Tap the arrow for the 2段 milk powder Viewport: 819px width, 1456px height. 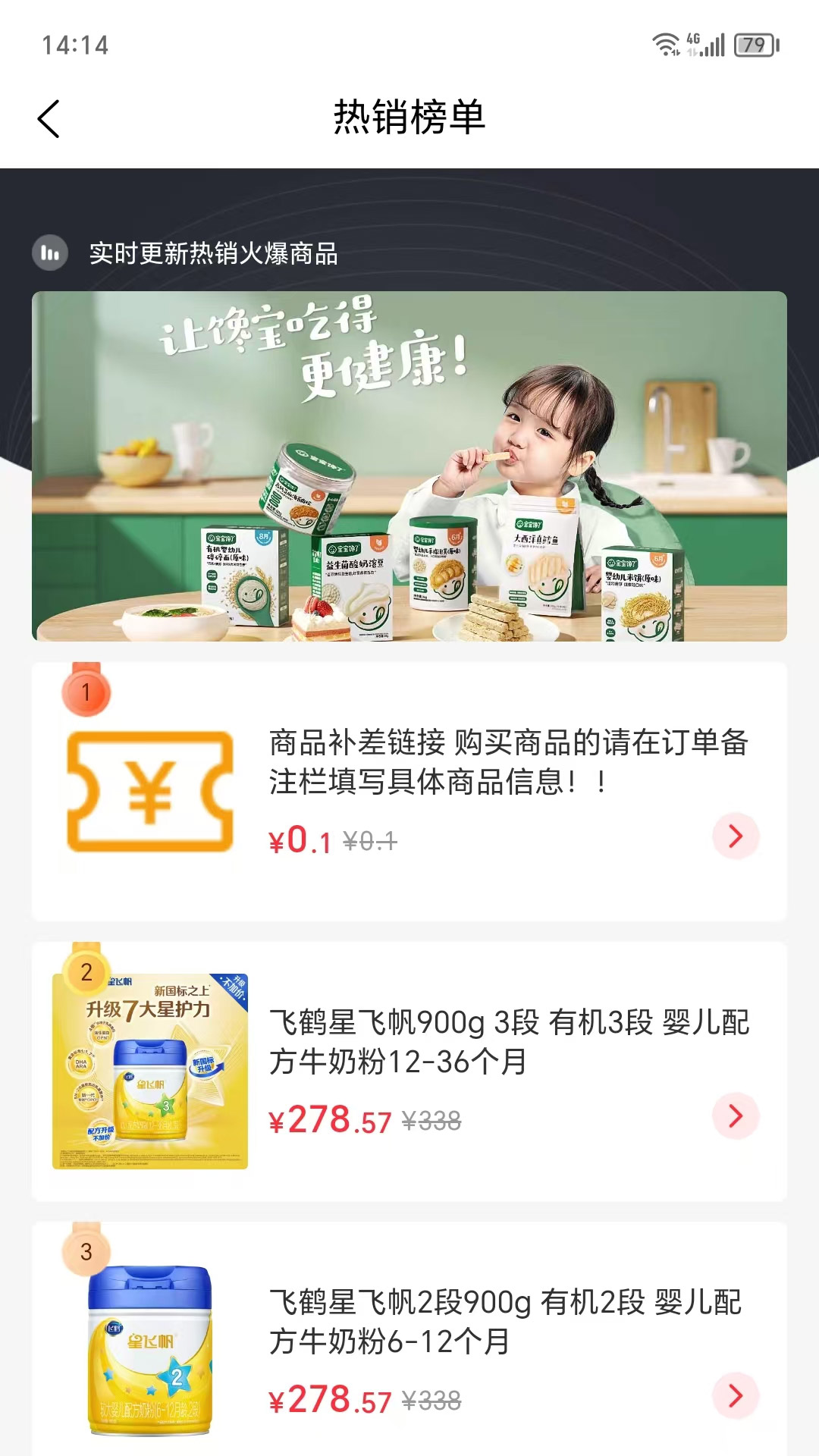(735, 1395)
